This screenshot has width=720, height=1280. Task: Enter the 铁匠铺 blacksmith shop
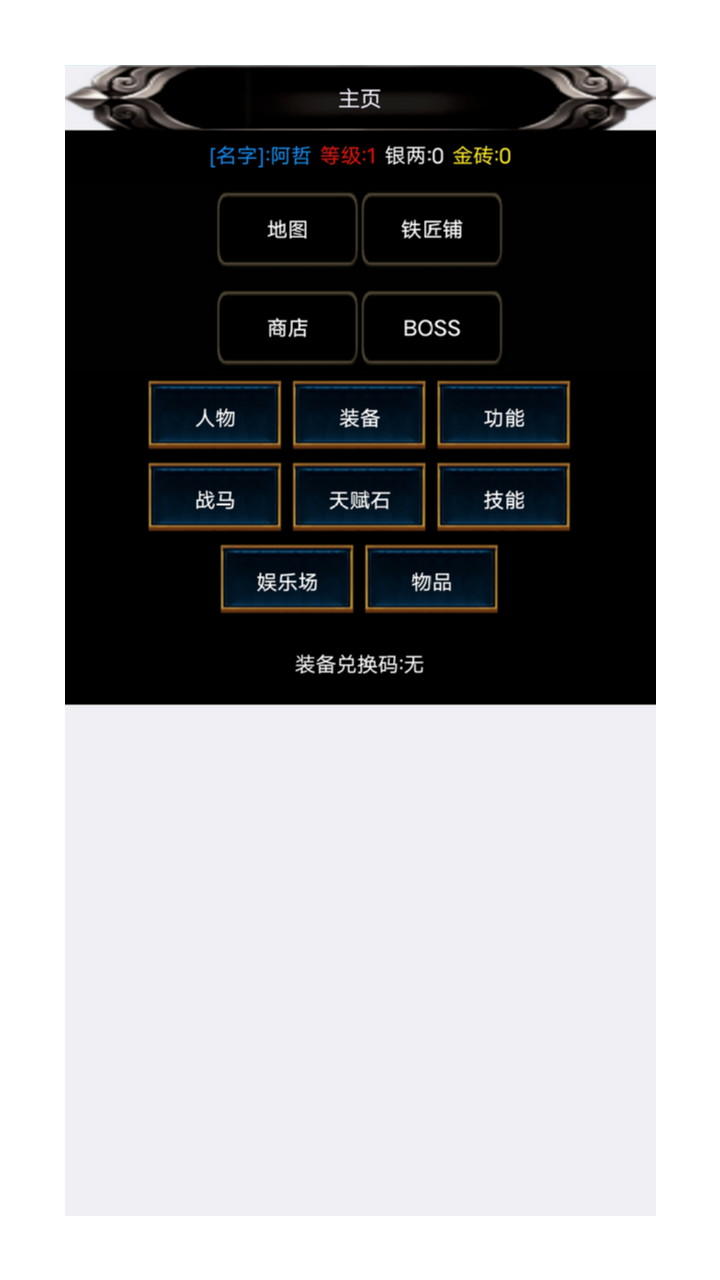point(431,229)
